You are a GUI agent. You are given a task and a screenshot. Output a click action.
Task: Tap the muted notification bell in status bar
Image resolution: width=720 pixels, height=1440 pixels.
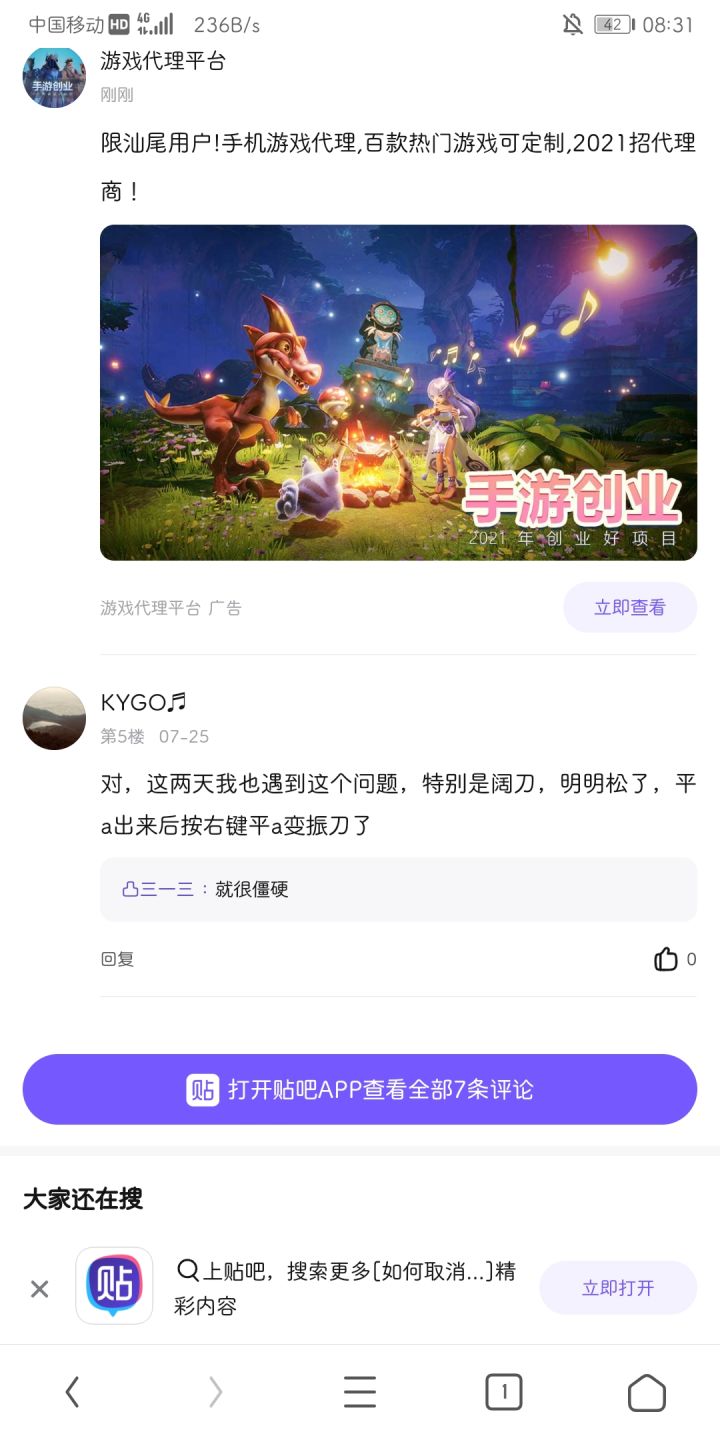click(x=574, y=23)
